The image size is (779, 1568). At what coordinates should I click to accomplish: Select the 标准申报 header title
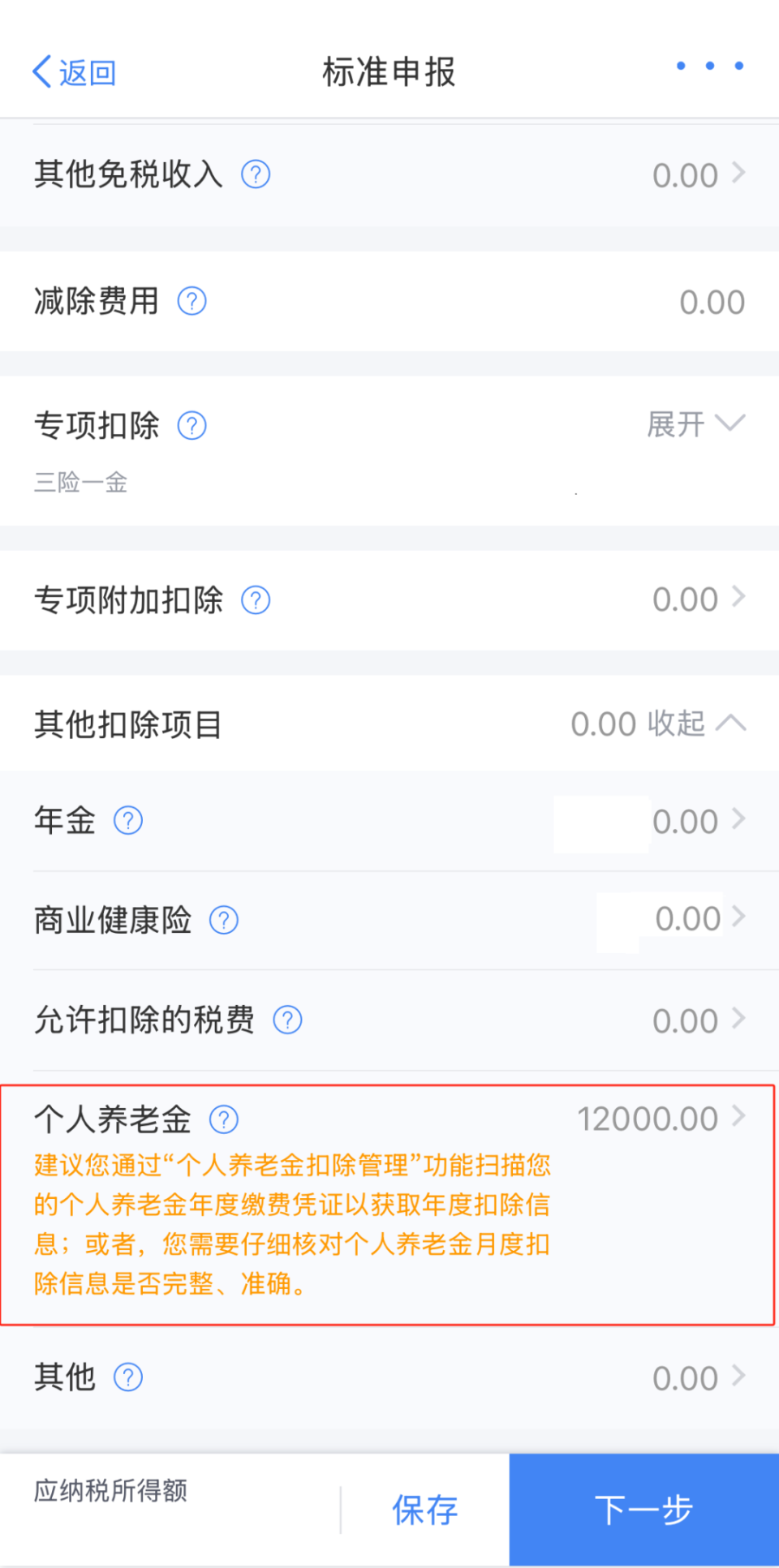pos(389,72)
